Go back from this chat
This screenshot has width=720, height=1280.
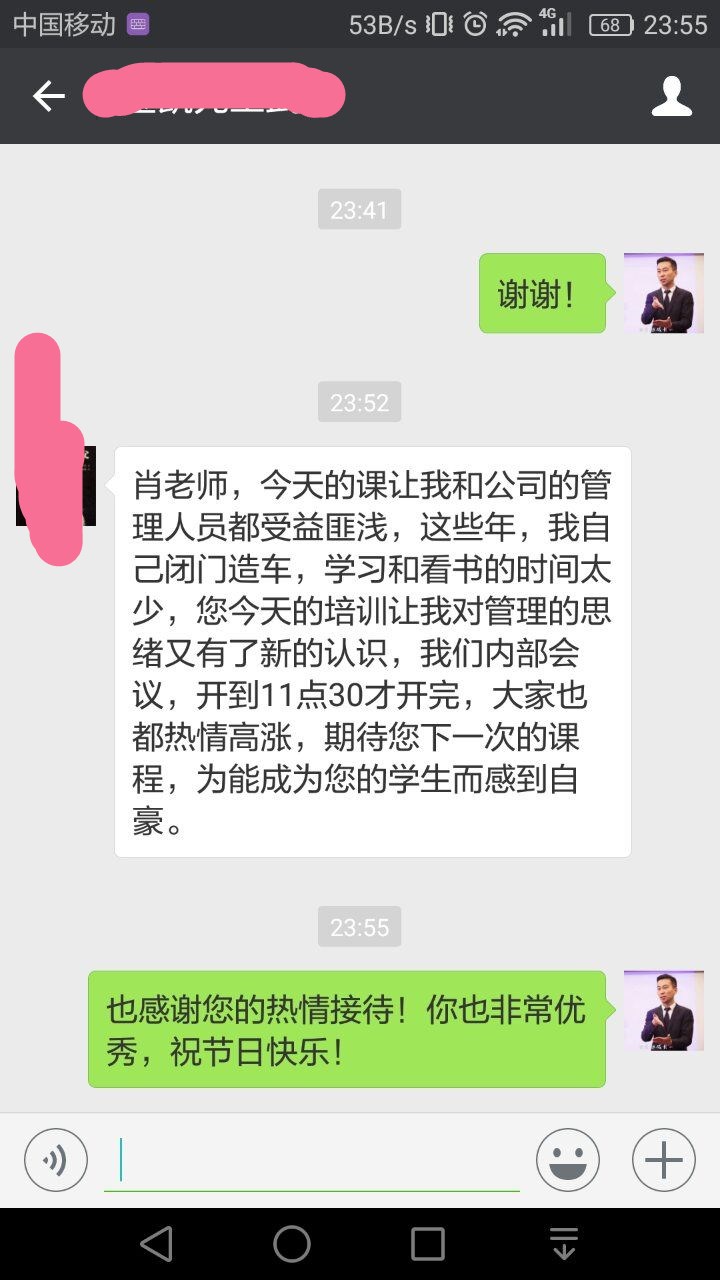[48, 96]
